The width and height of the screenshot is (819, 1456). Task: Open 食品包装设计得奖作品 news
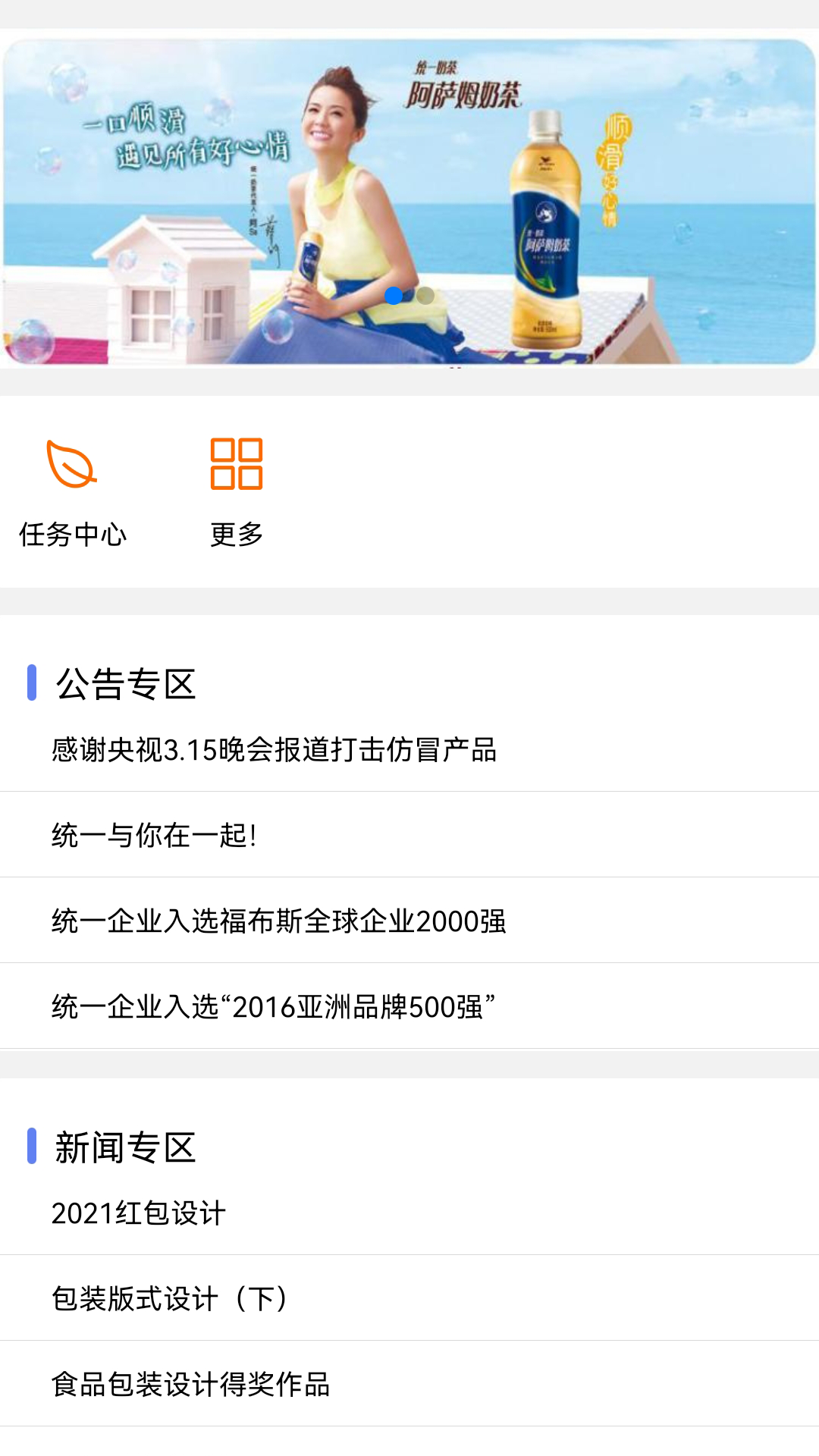click(190, 1385)
